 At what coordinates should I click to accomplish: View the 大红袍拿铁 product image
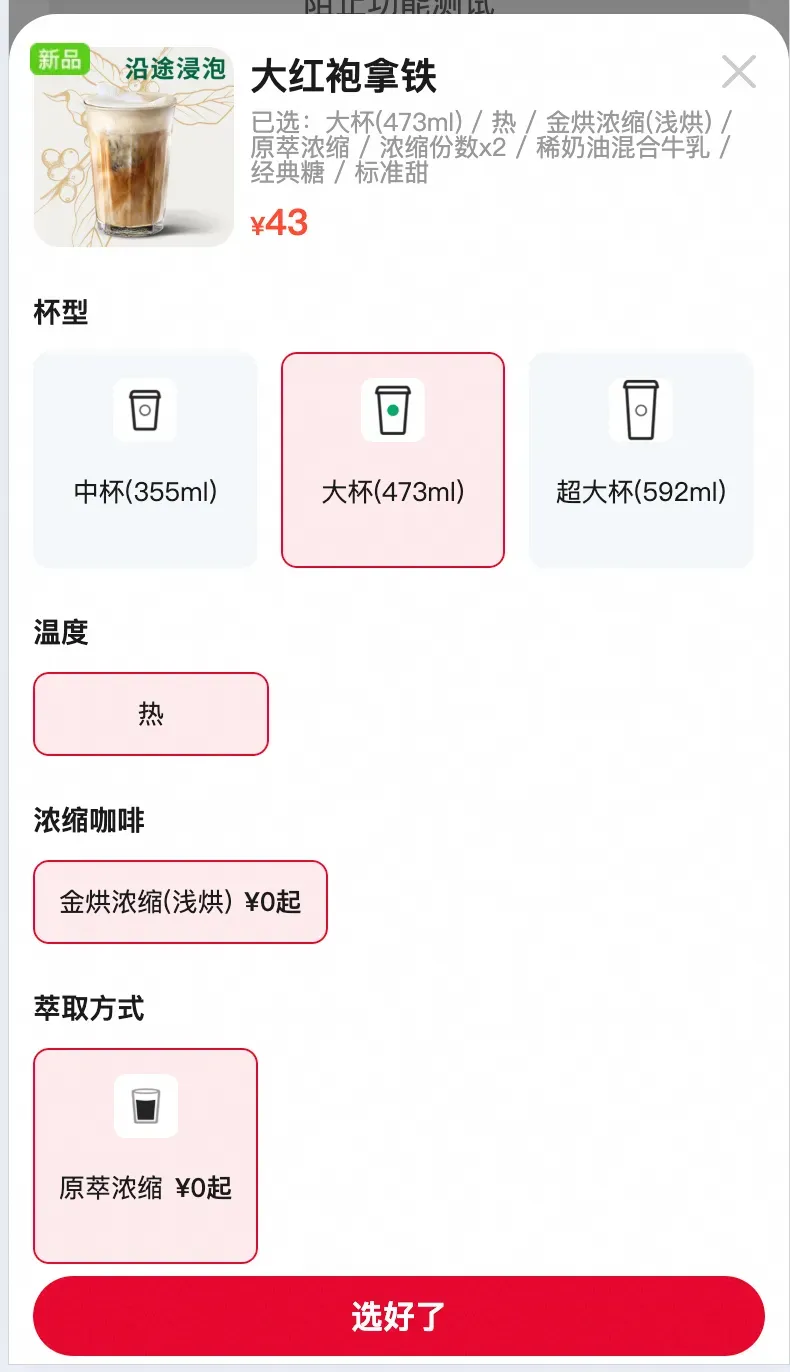click(x=134, y=147)
